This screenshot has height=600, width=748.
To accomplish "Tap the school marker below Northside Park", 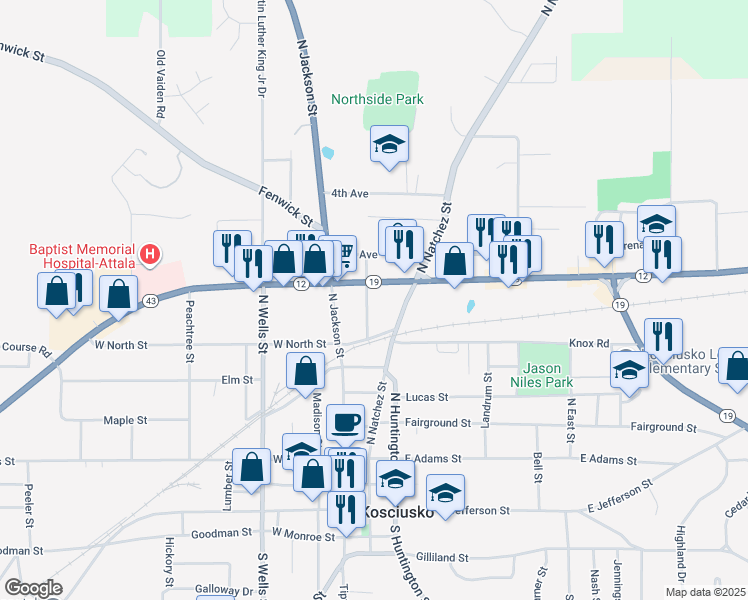I will point(390,144).
